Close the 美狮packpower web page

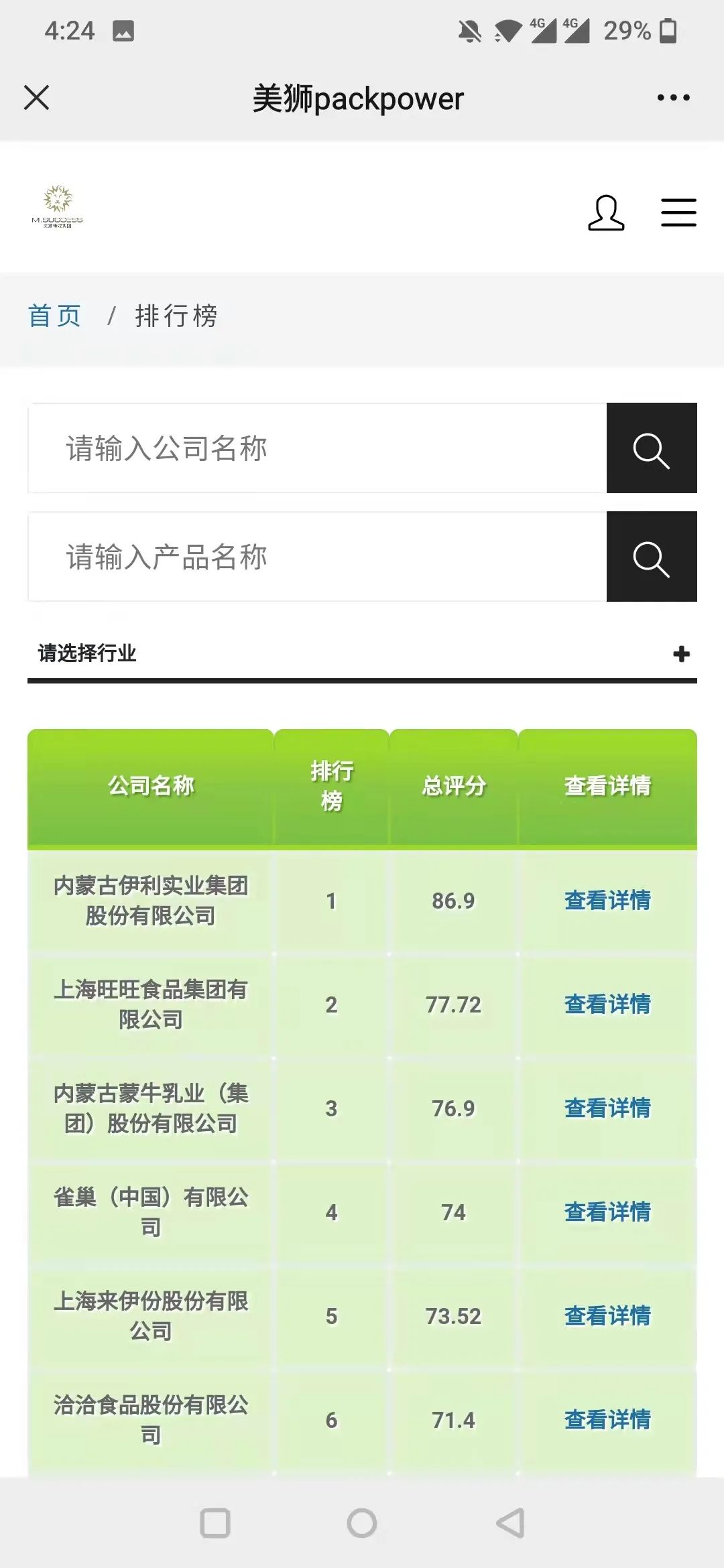(x=36, y=98)
